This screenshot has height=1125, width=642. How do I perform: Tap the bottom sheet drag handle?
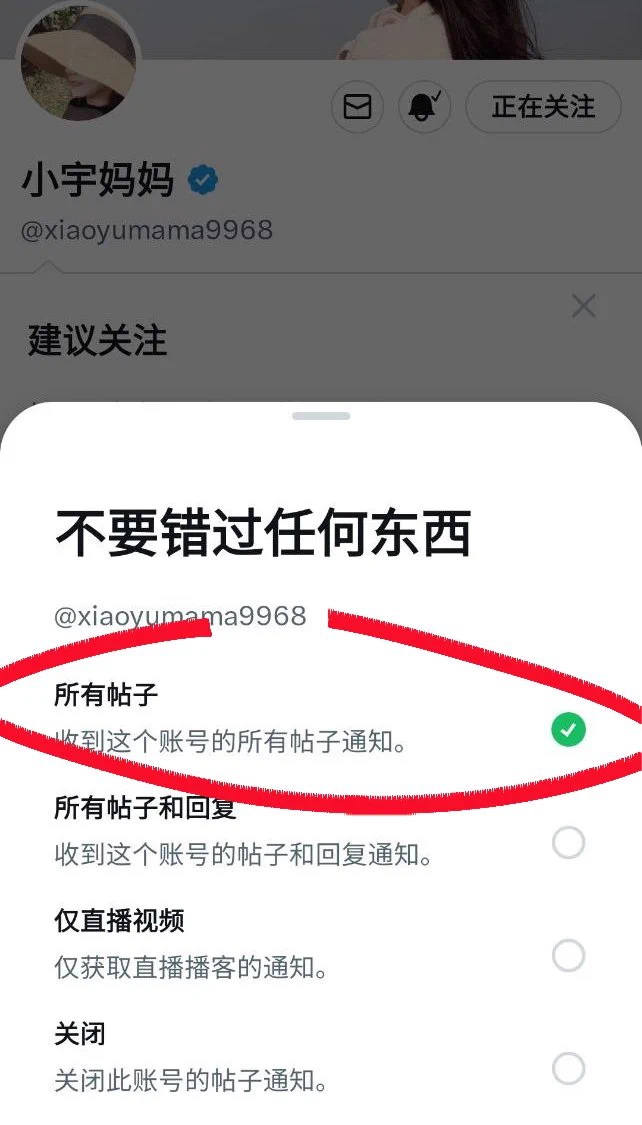tap(321, 416)
